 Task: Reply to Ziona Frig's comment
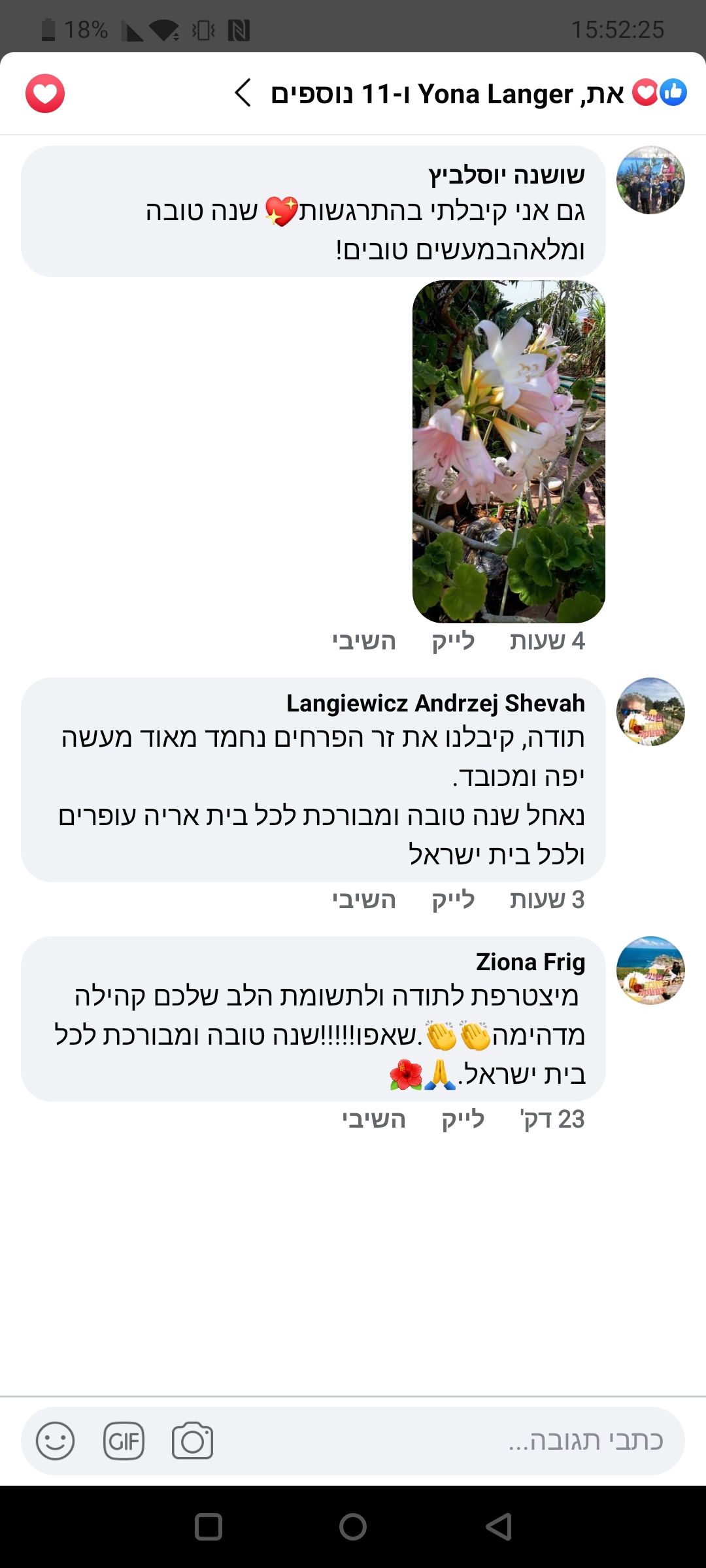coord(374,1119)
